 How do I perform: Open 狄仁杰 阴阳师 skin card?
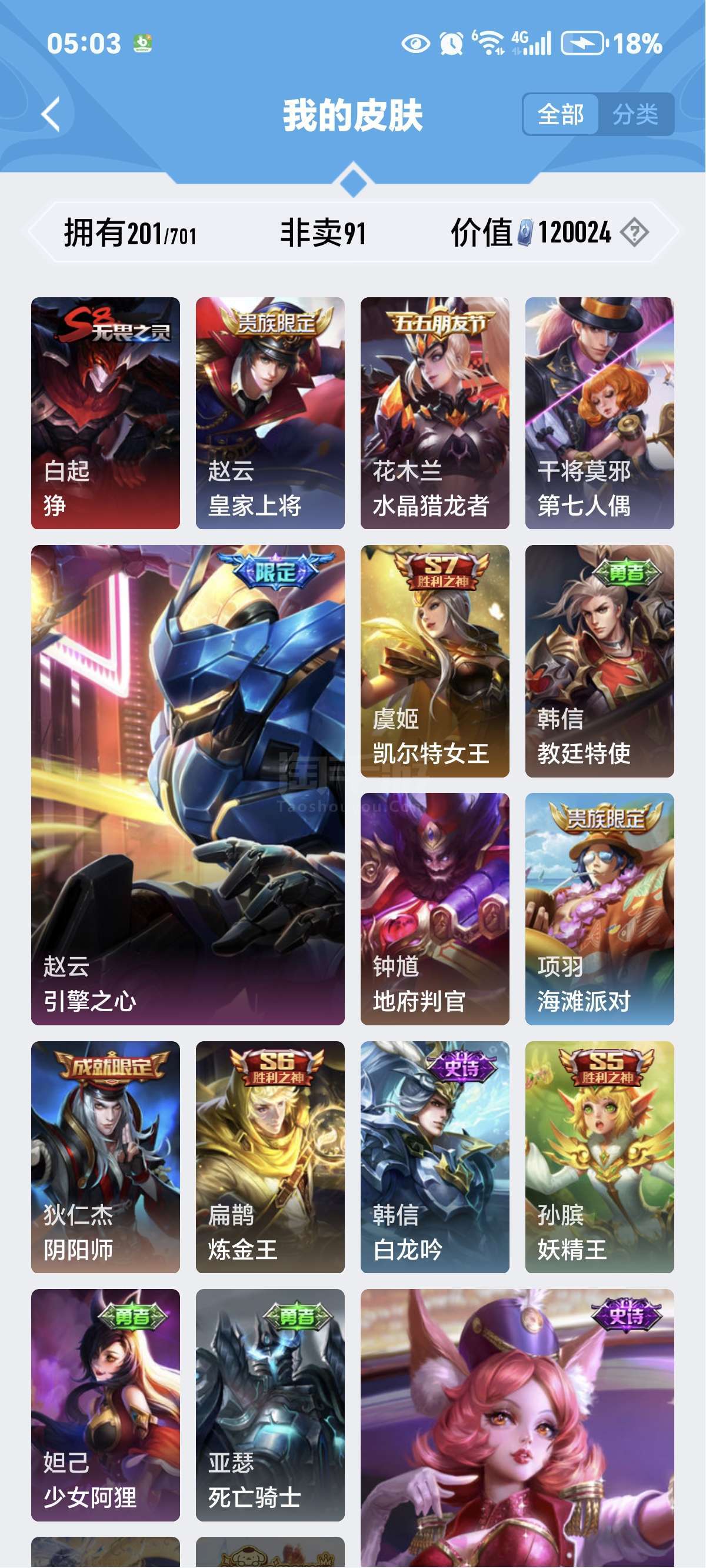tap(105, 1157)
